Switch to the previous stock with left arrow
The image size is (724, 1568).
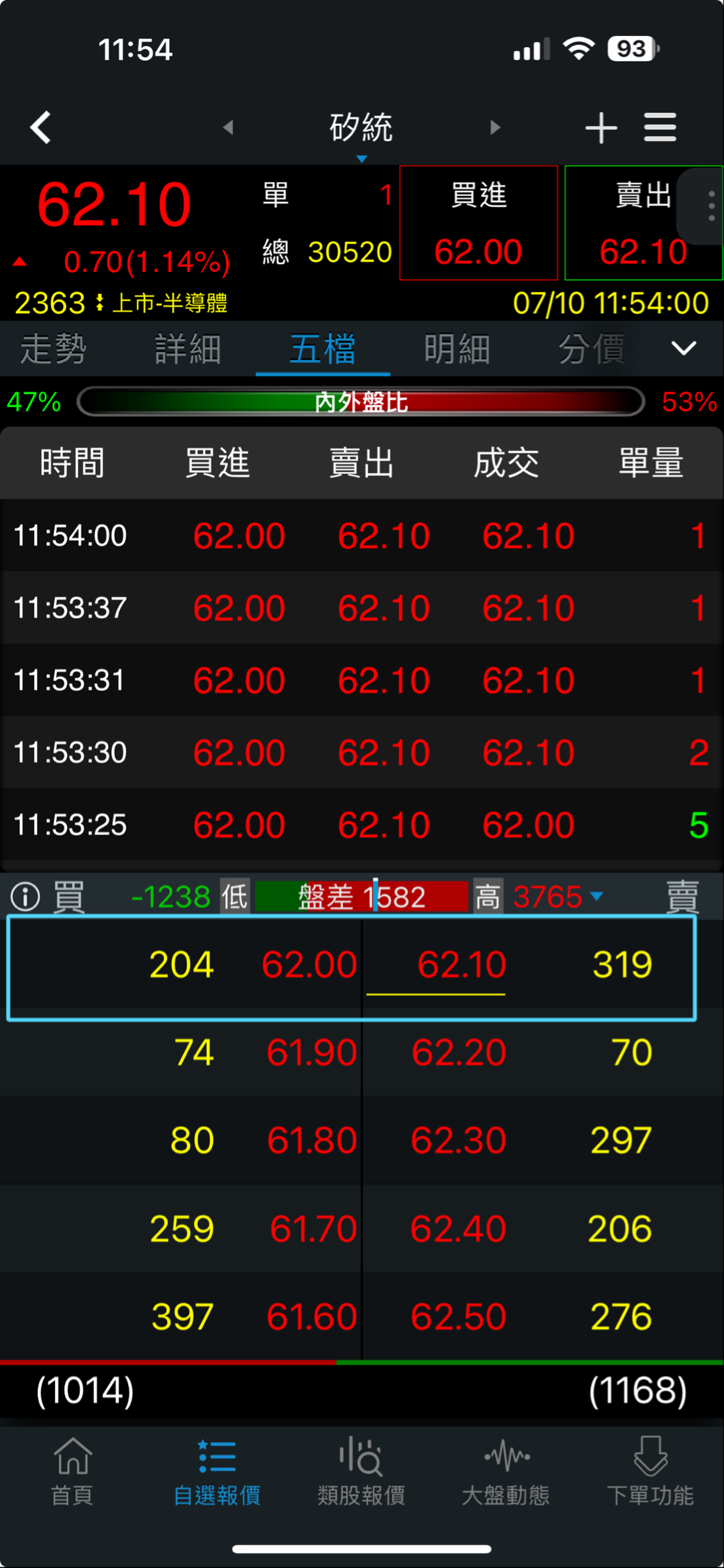228,127
